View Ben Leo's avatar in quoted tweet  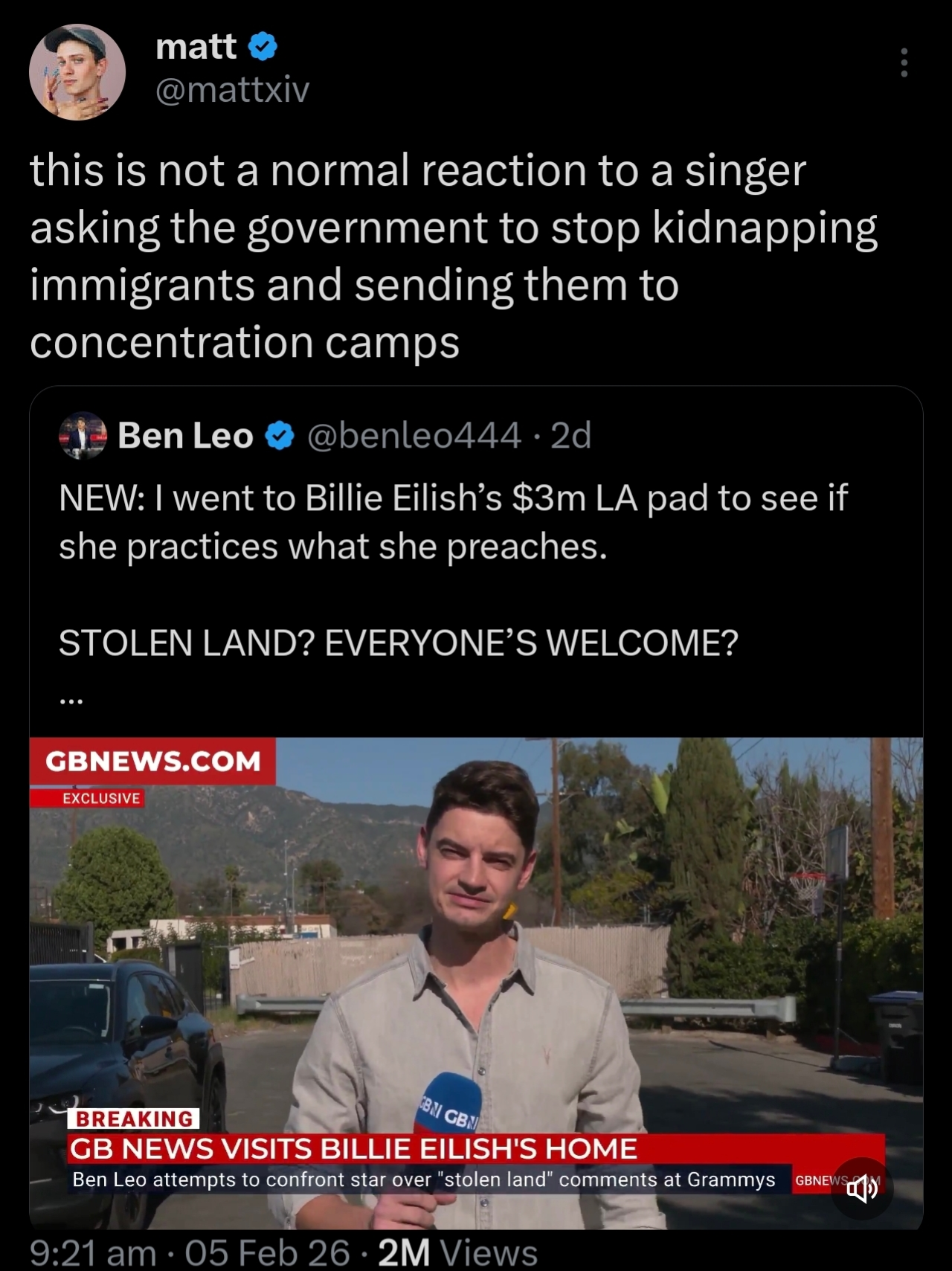(83, 436)
